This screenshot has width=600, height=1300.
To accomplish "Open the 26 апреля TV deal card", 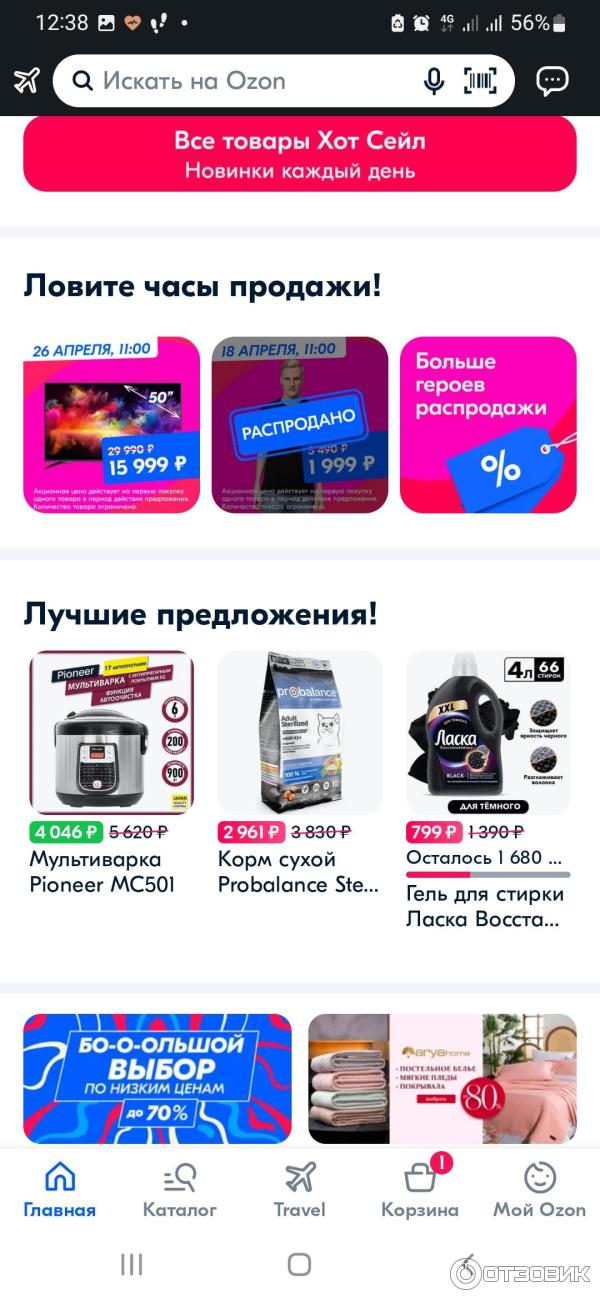I will click(x=111, y=425).
